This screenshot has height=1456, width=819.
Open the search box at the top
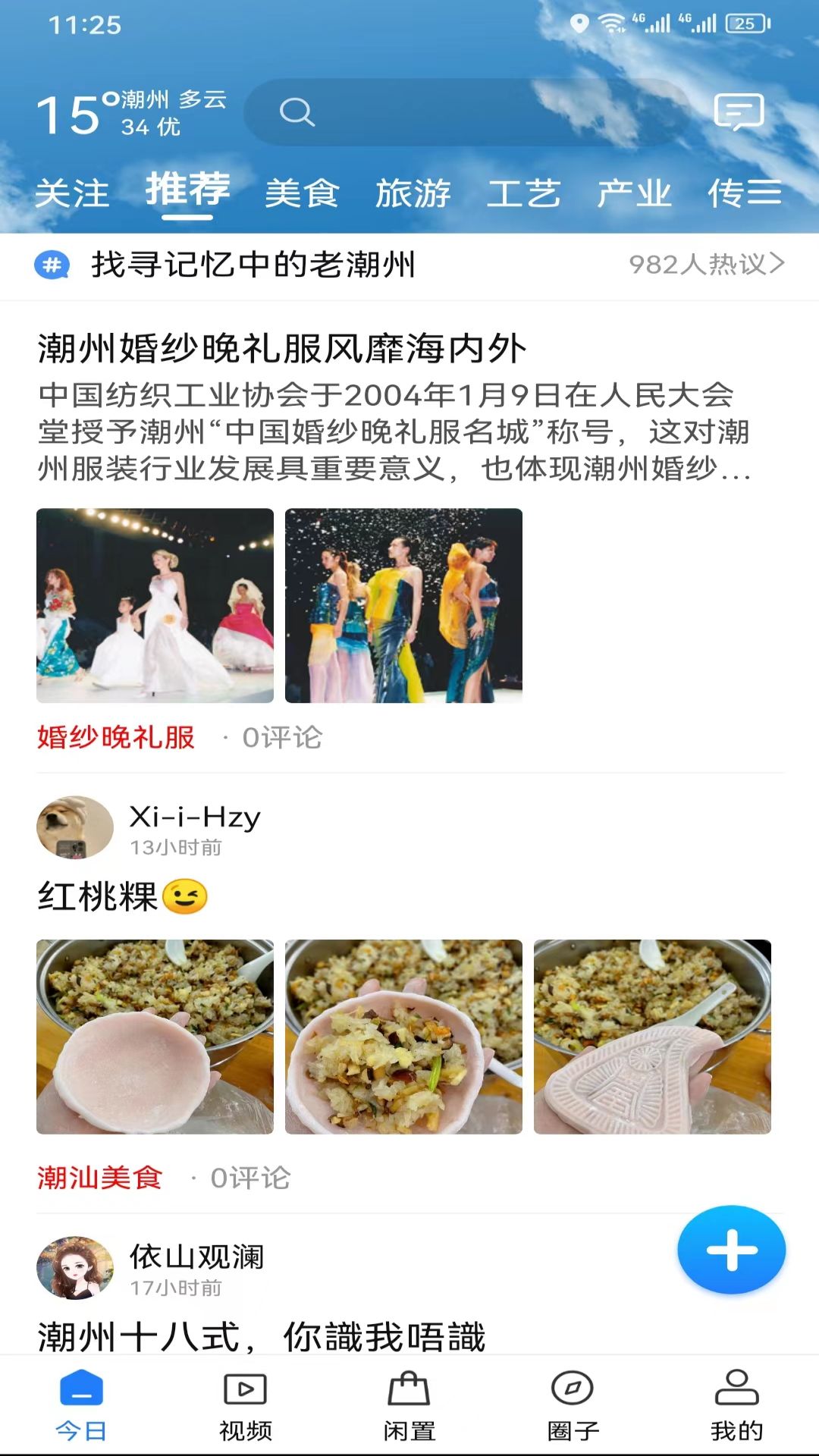tap(466, 113)
